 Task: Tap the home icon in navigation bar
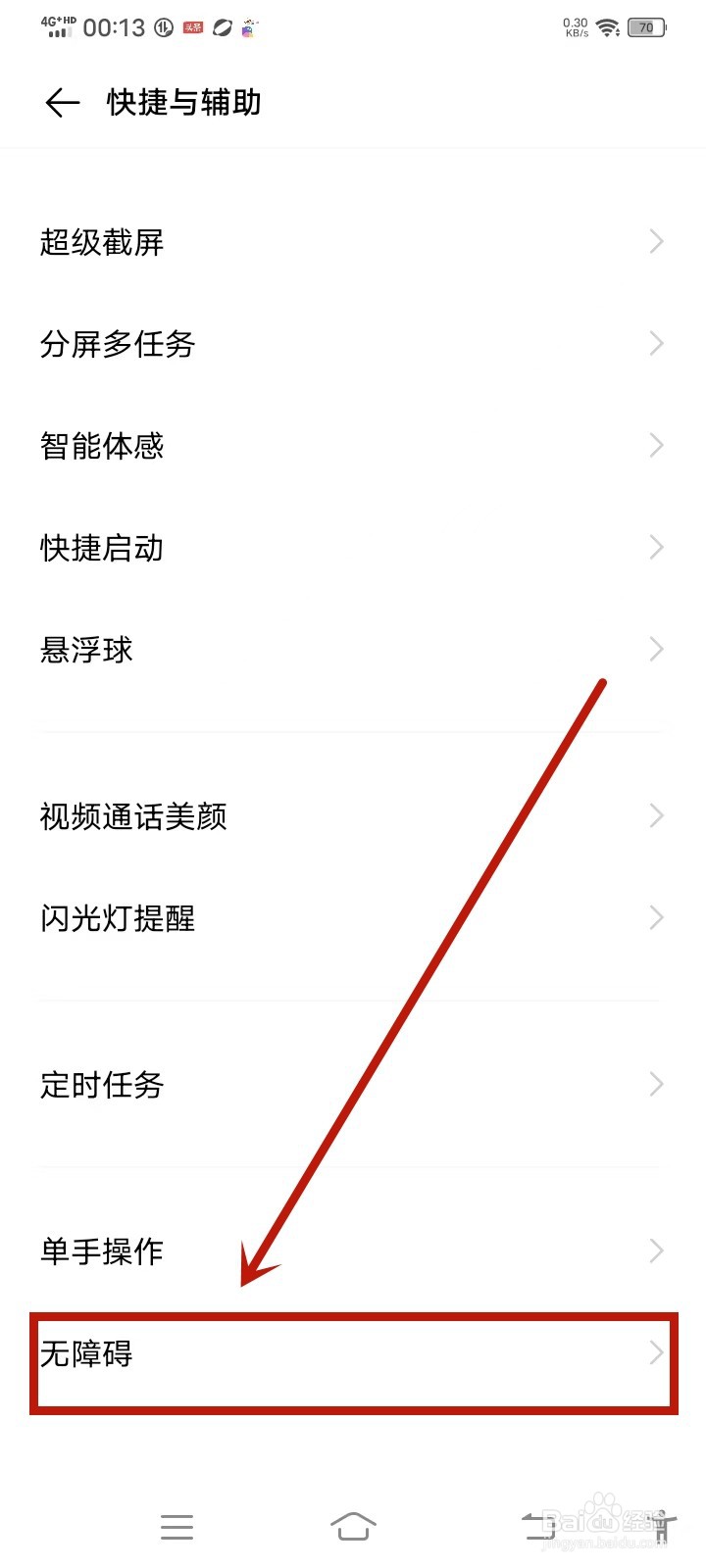pyautogui.click(x=353, y=1525)
